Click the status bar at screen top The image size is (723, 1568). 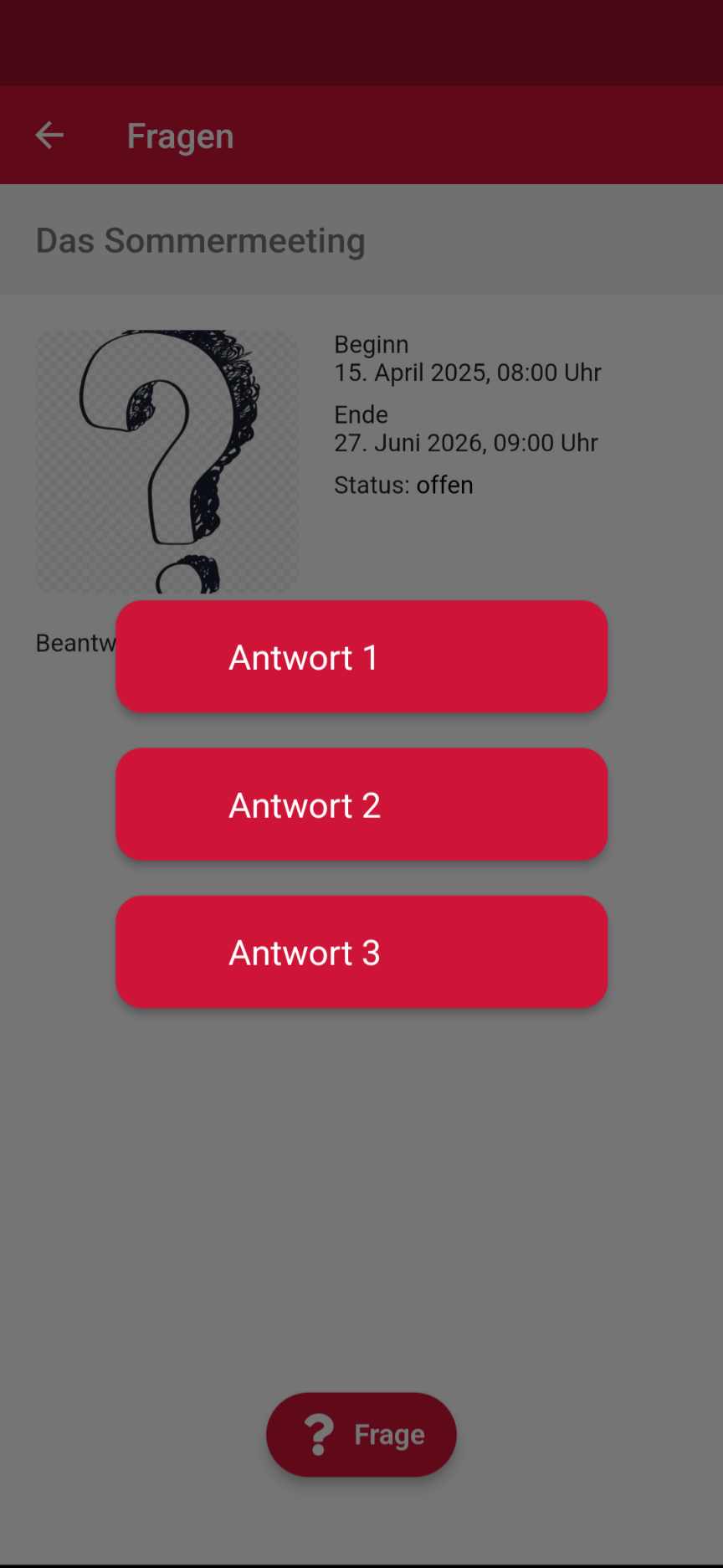(361, 42)
